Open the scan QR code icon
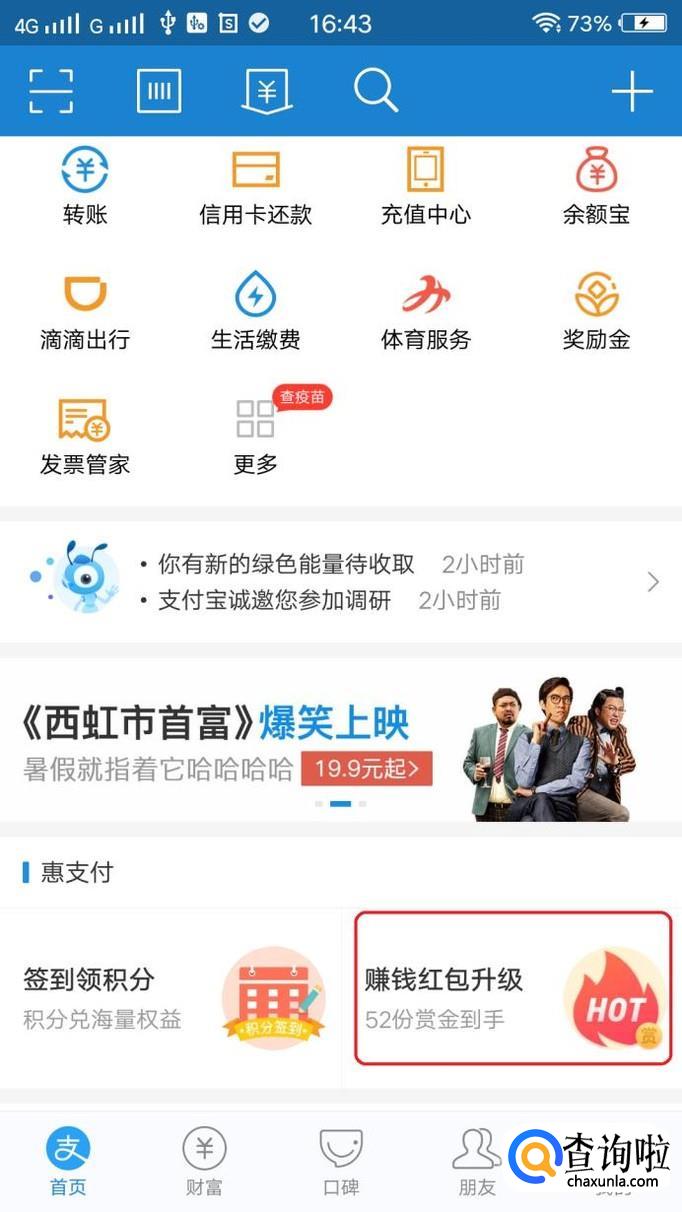 tap(51, 91)
